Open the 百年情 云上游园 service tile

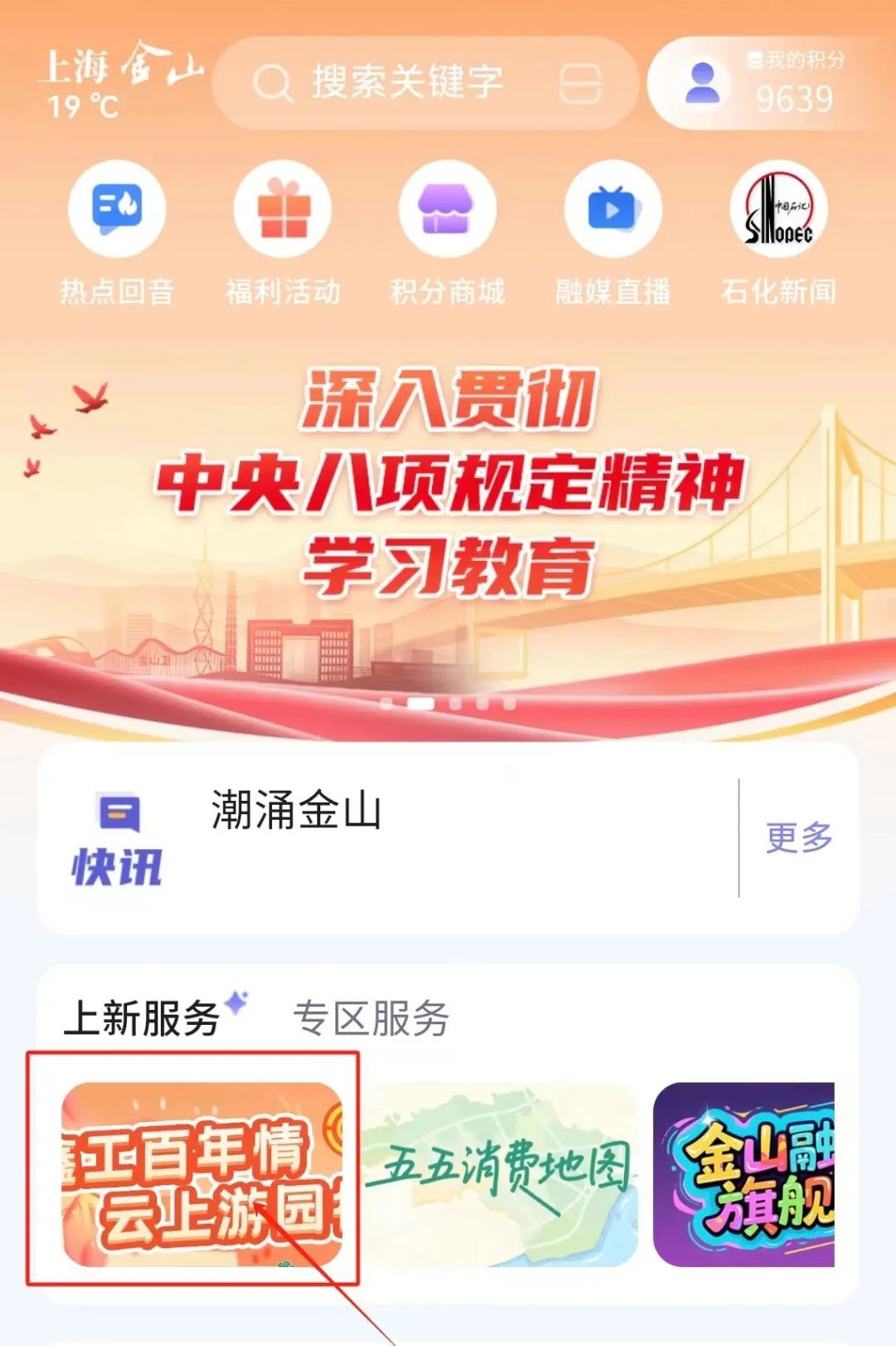[x=202, y=1173]
